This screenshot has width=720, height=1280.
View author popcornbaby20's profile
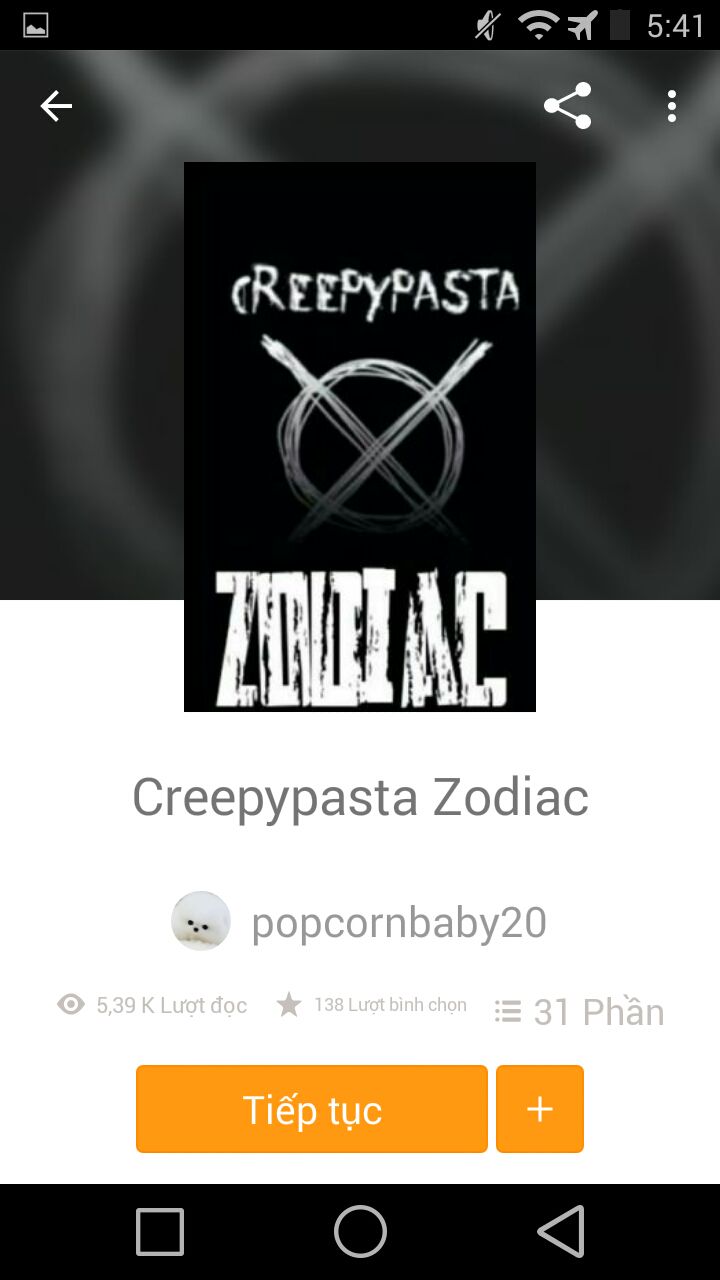[397, 923]
